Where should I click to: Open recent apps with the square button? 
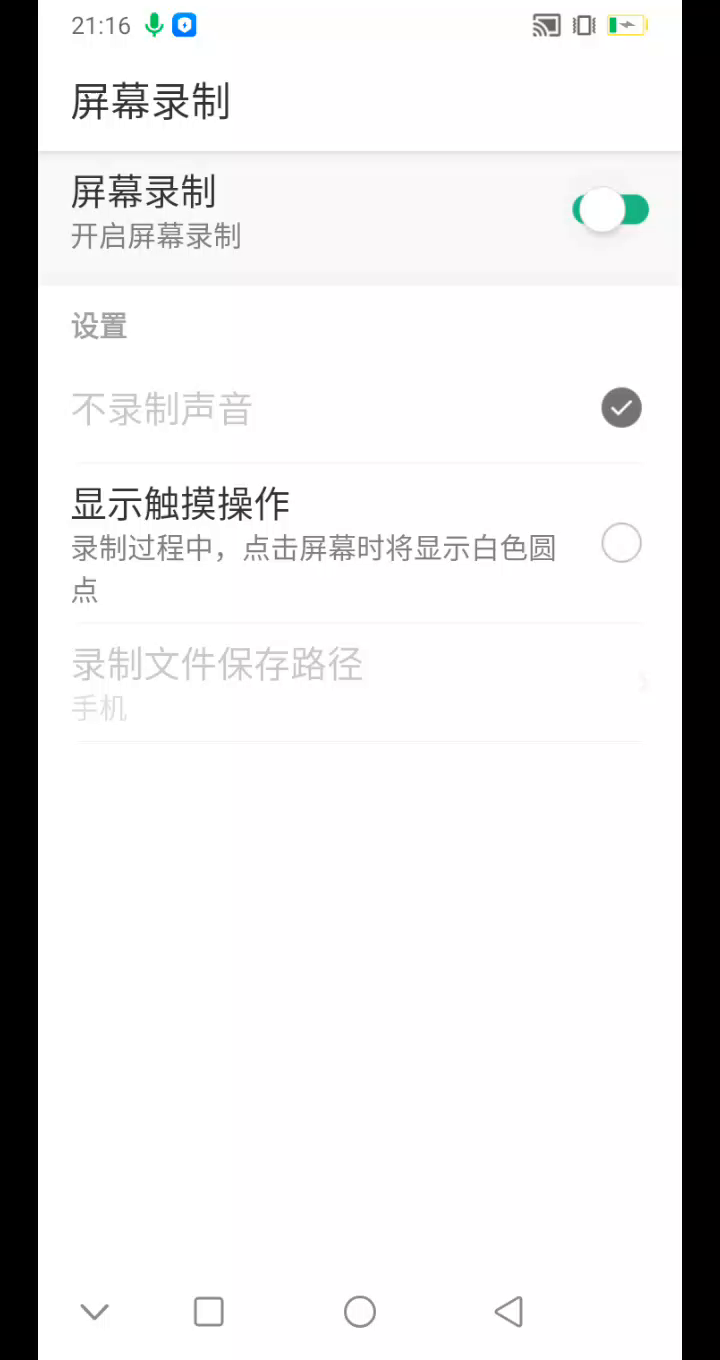[209, 1311]
